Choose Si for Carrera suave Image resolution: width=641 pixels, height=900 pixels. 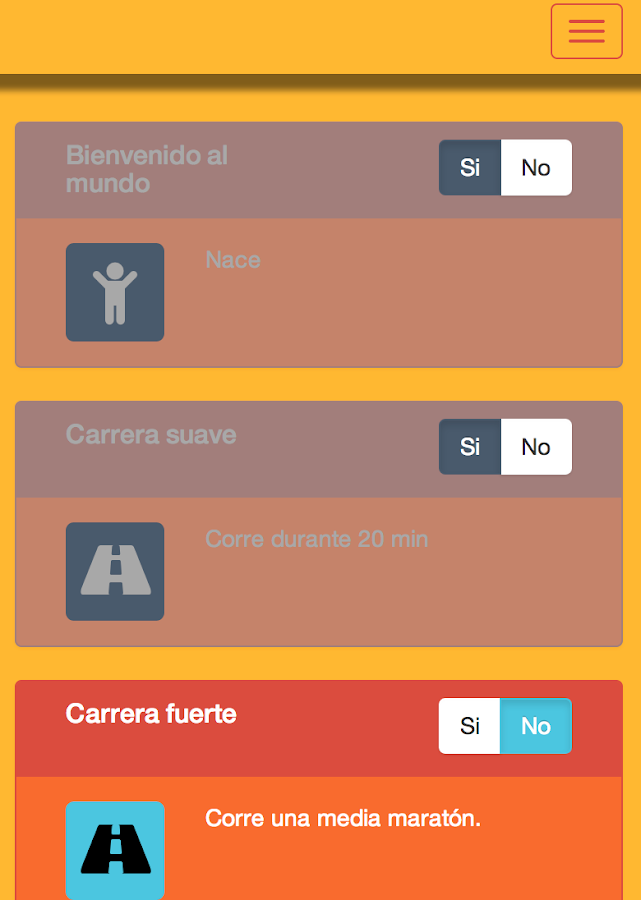tap(470, 447)
